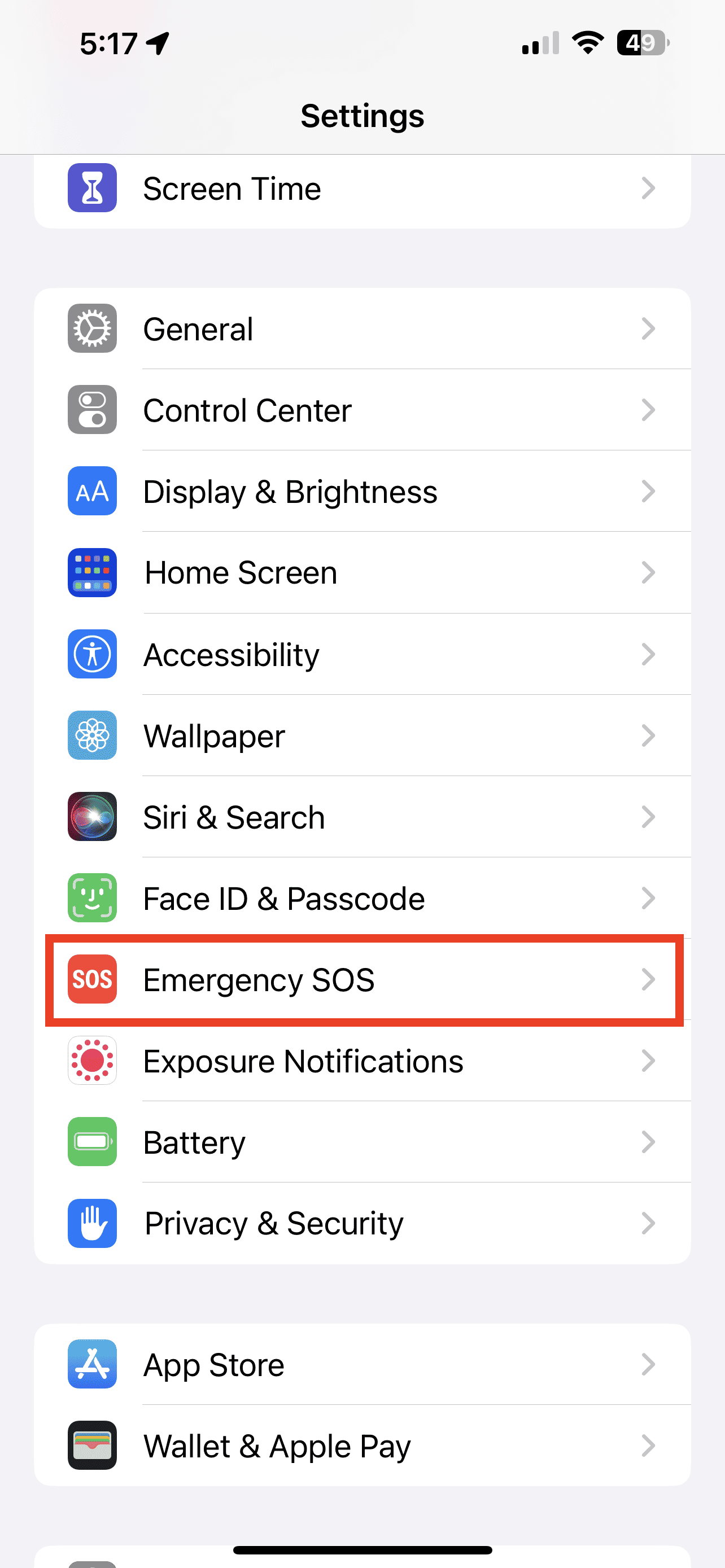The width and height of the screenshot is (725, 1568).
Task: Open General settings
Action: 362,329
